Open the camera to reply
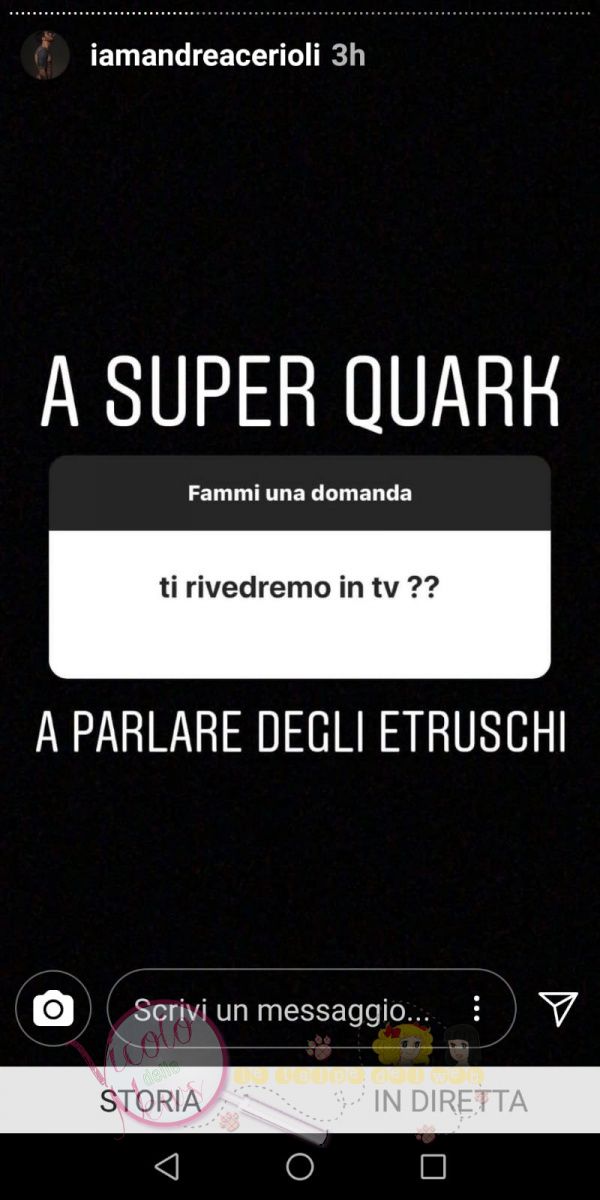The width and height of the screenshot is (600, 1200). [x=53, y=1009]
